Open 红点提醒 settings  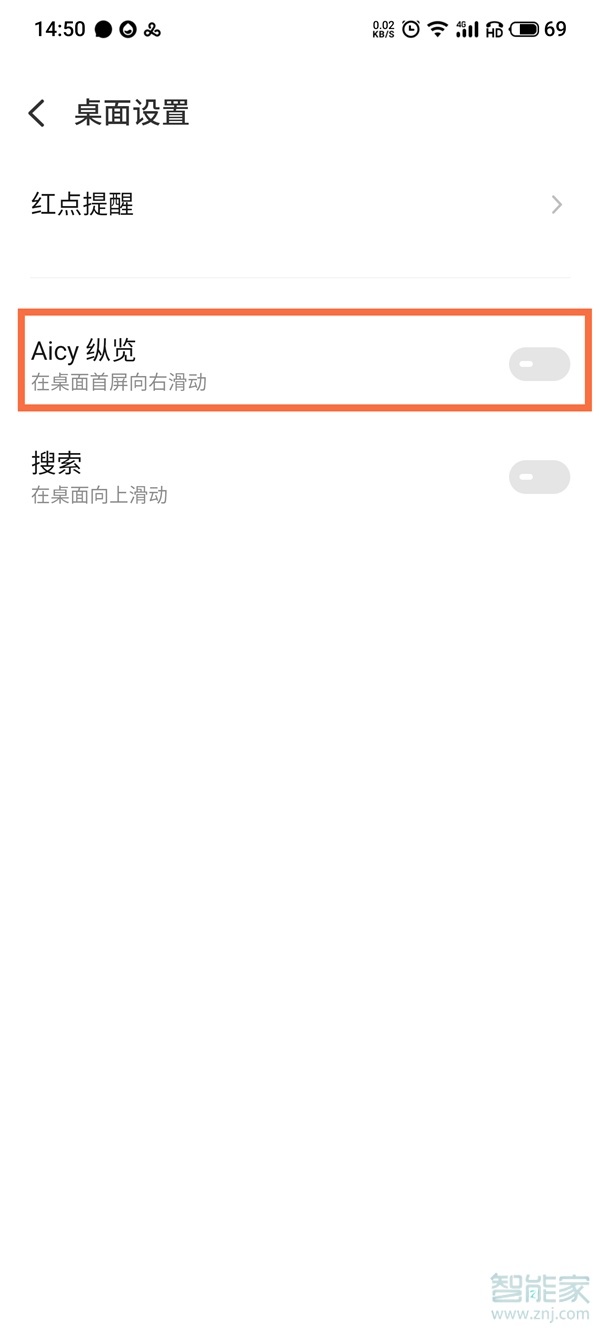click(300, 205)
